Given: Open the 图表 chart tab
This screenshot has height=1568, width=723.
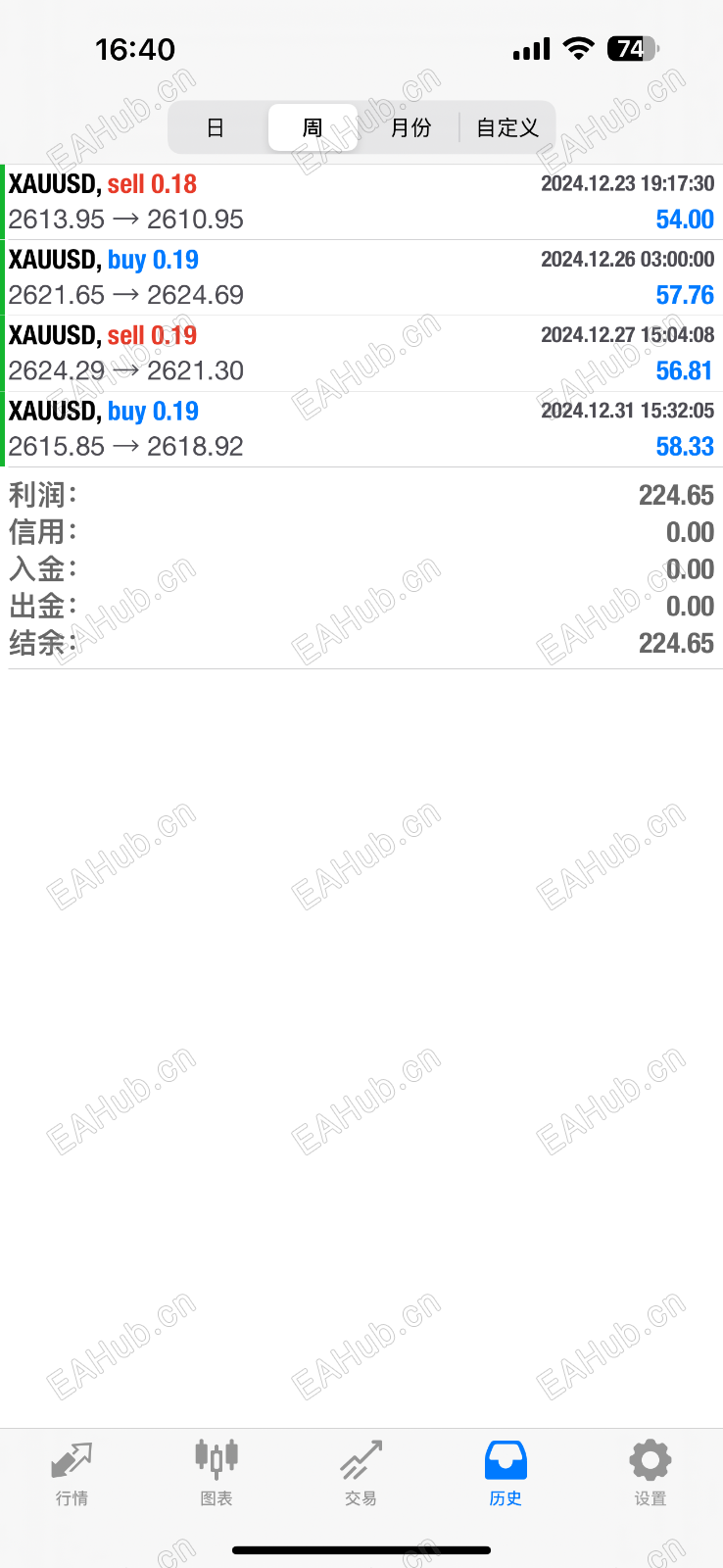Looking at the screenshot, I should 217,1472.
